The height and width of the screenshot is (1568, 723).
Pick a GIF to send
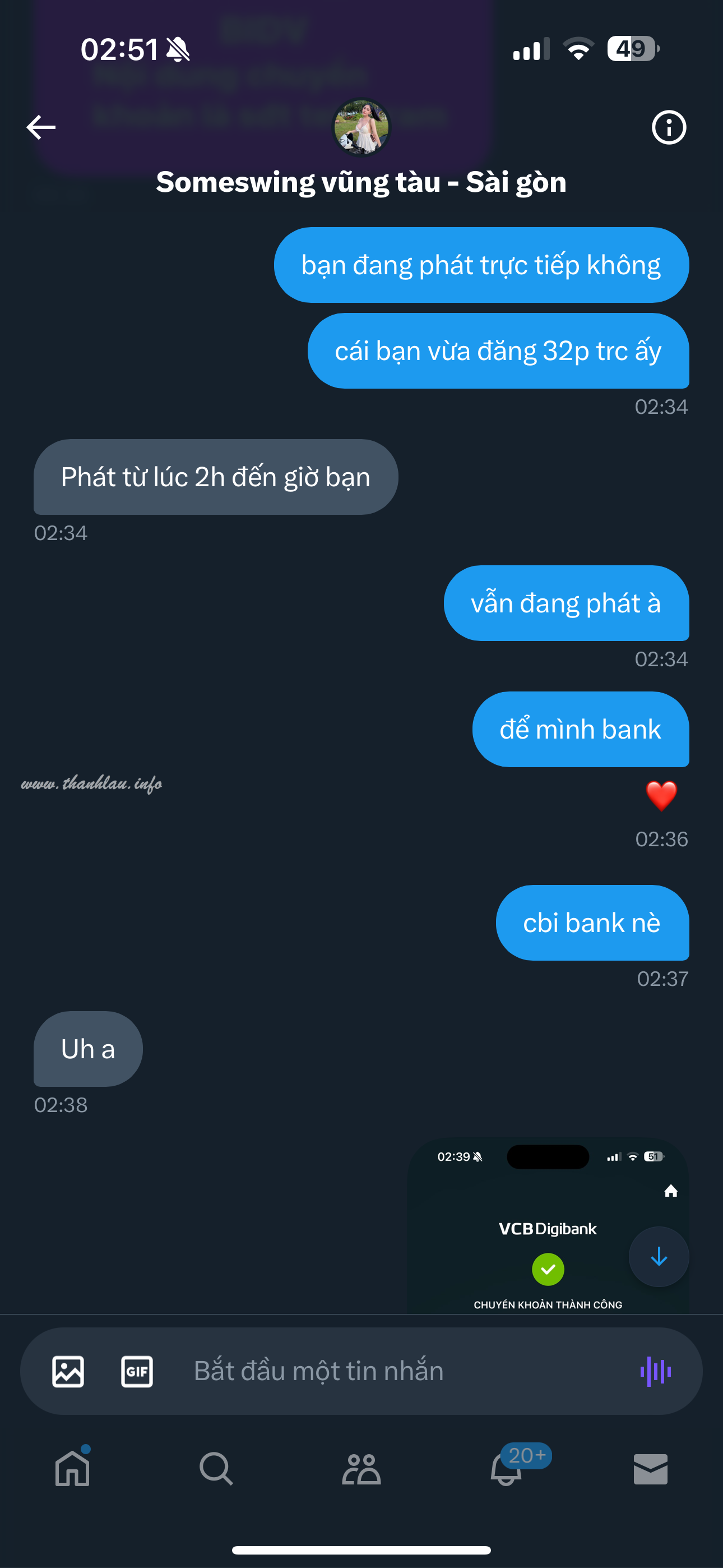[137, 1371]
